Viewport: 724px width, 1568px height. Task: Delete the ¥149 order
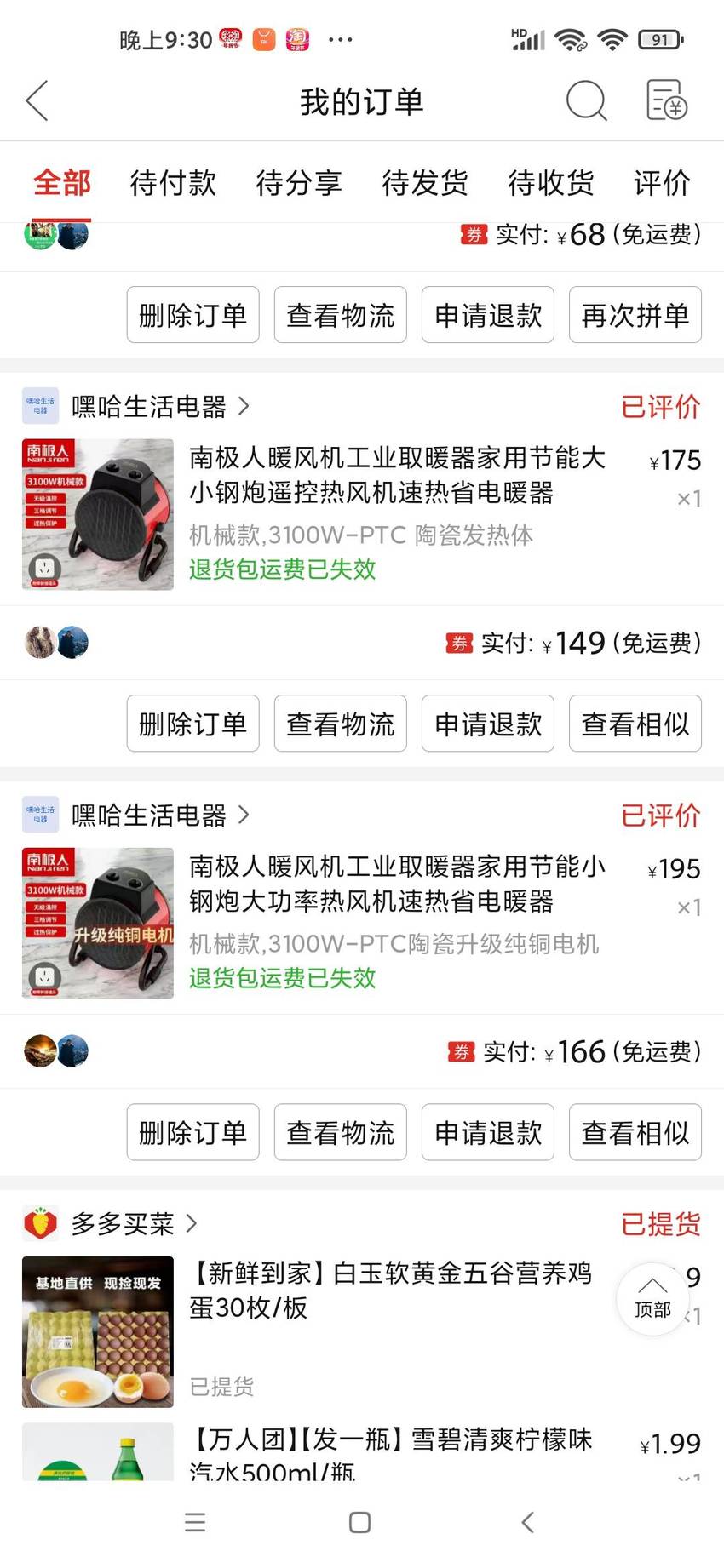(192, 724)
